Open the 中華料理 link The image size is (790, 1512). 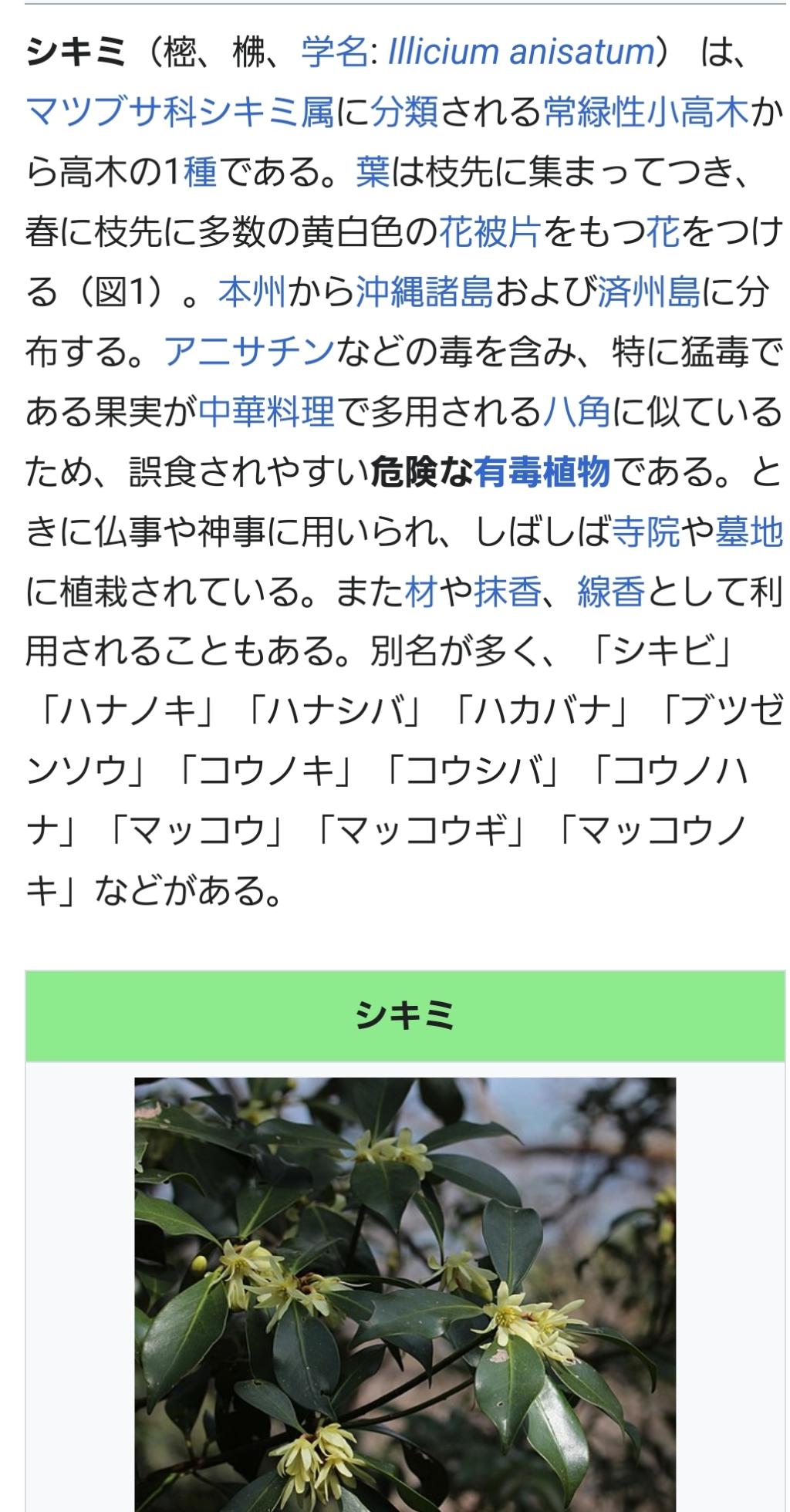266,412
